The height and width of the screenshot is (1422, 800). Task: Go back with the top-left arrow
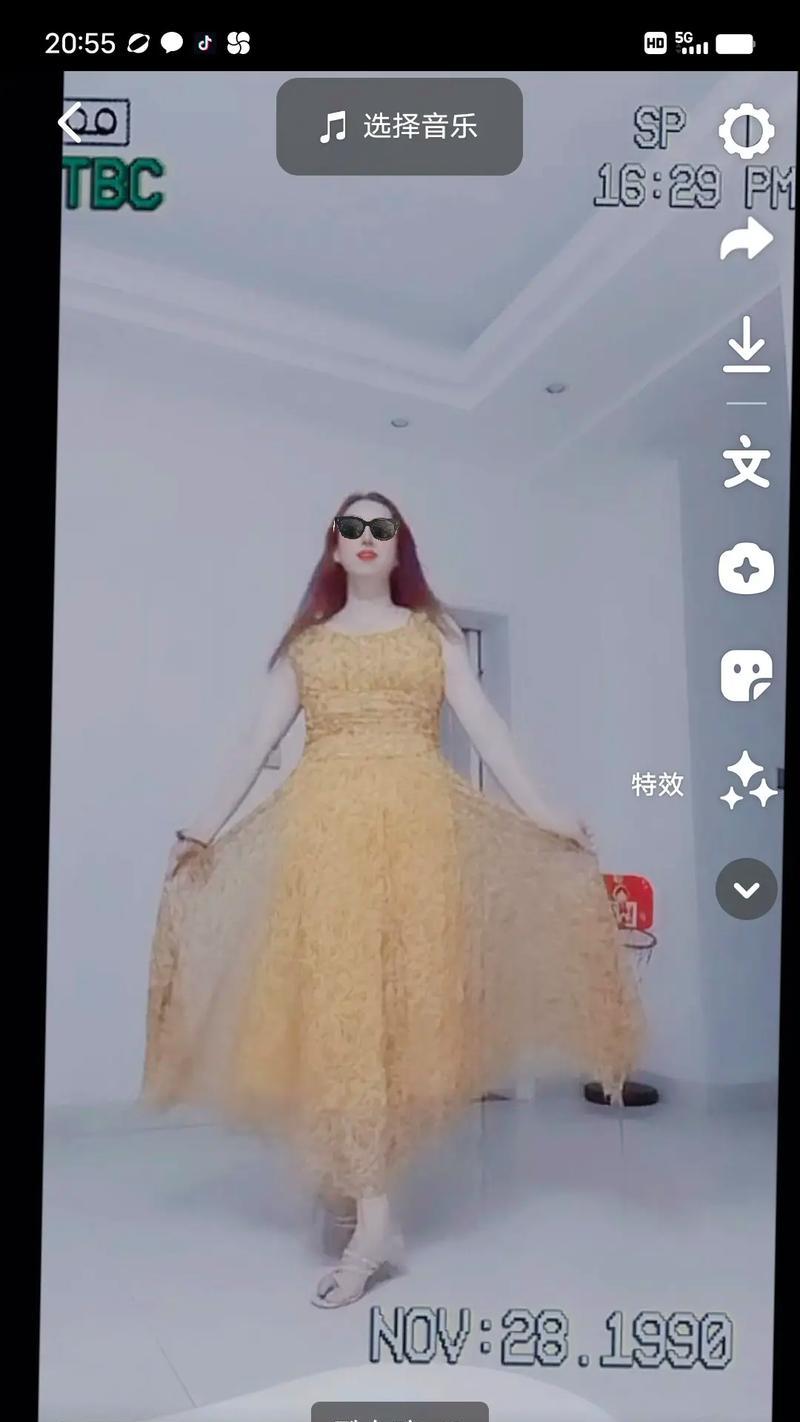tap(70, 123)
